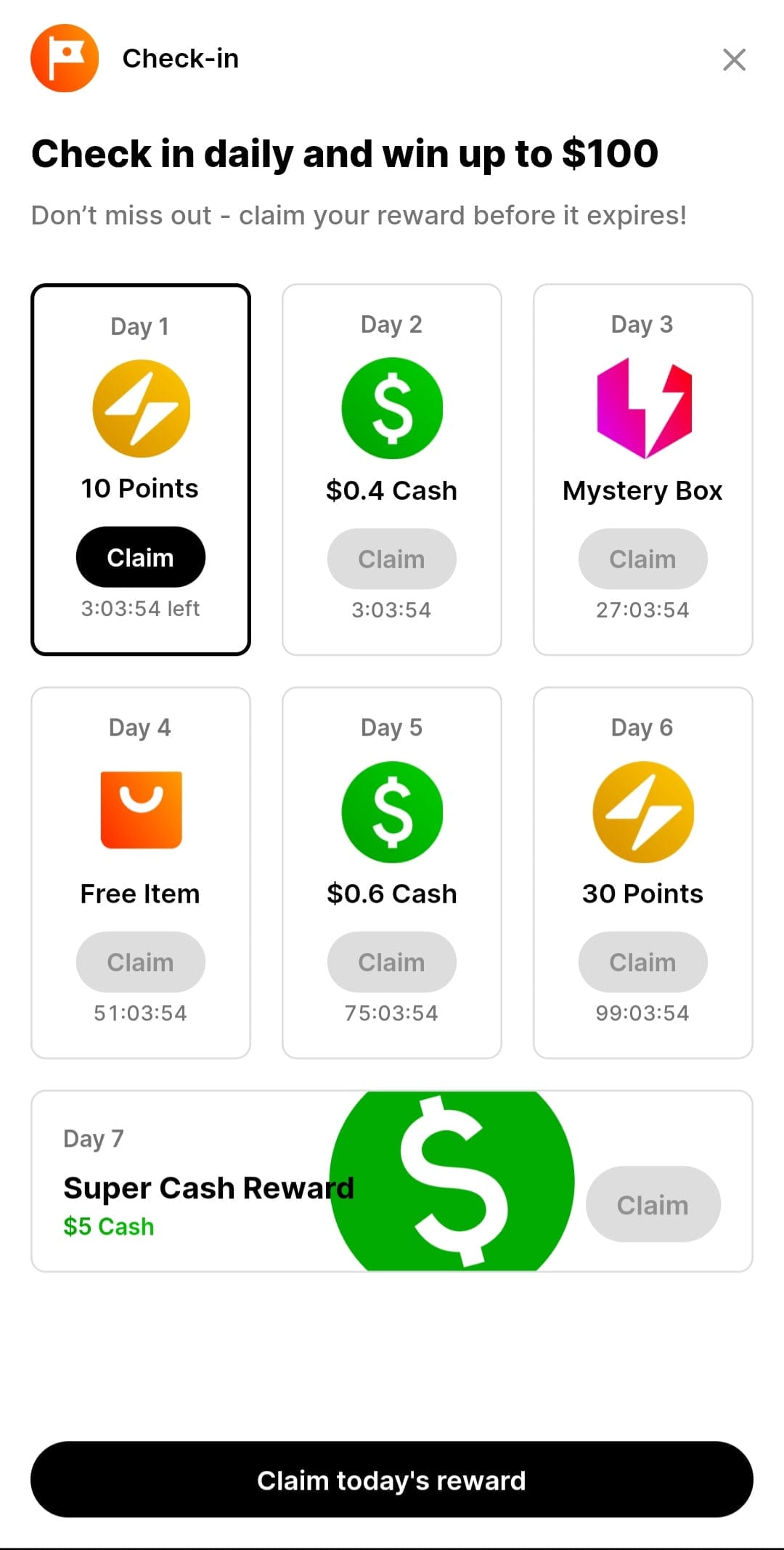This screenshot has width=784, height=1550.
Task: Claim the Day 1 10 Points reward
Action: click(140, 557)
